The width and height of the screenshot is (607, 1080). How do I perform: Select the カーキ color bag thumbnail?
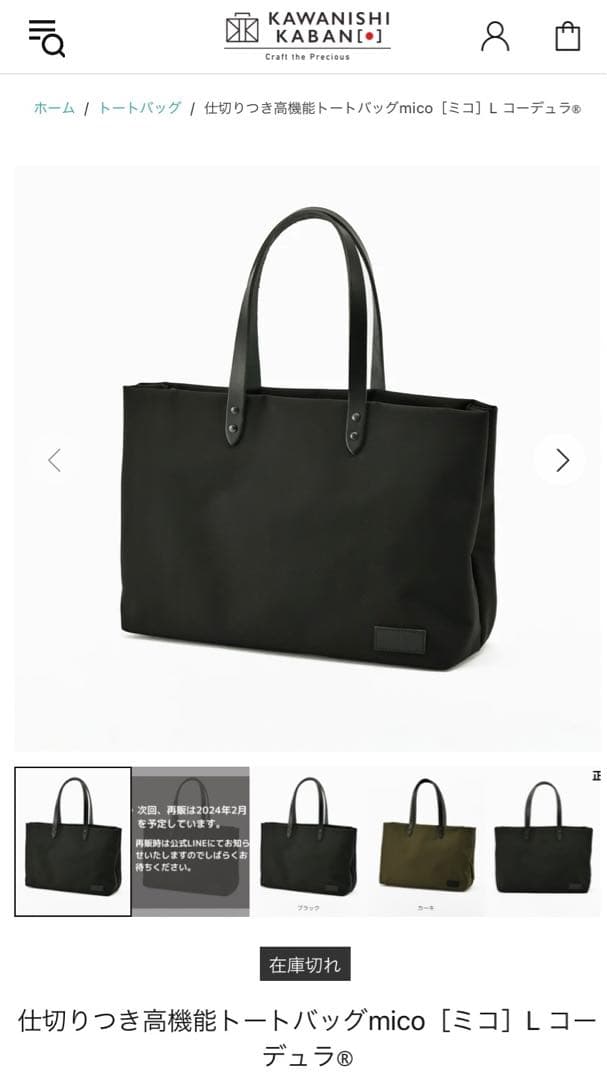[x=426, y=841]
